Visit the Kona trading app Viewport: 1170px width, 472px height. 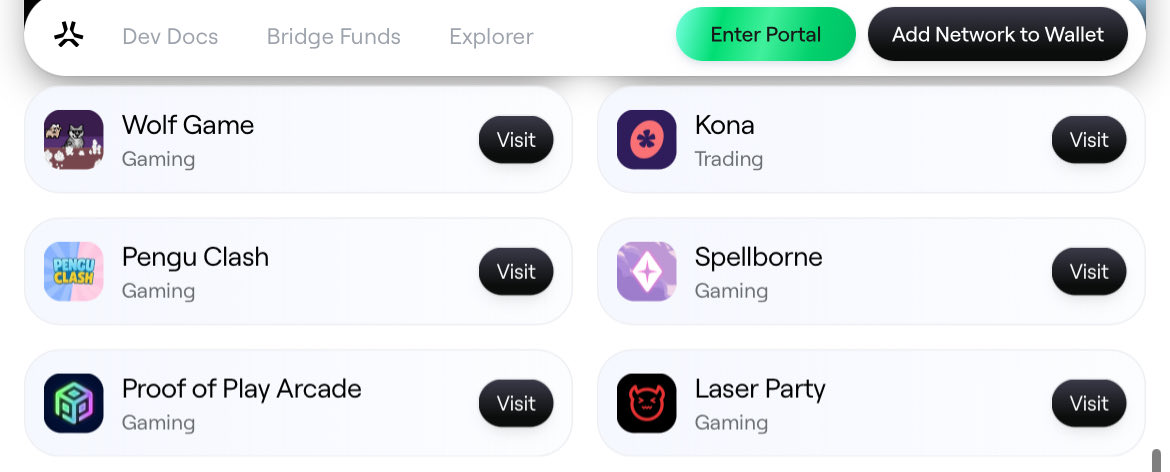click(x=1088, y=140)
